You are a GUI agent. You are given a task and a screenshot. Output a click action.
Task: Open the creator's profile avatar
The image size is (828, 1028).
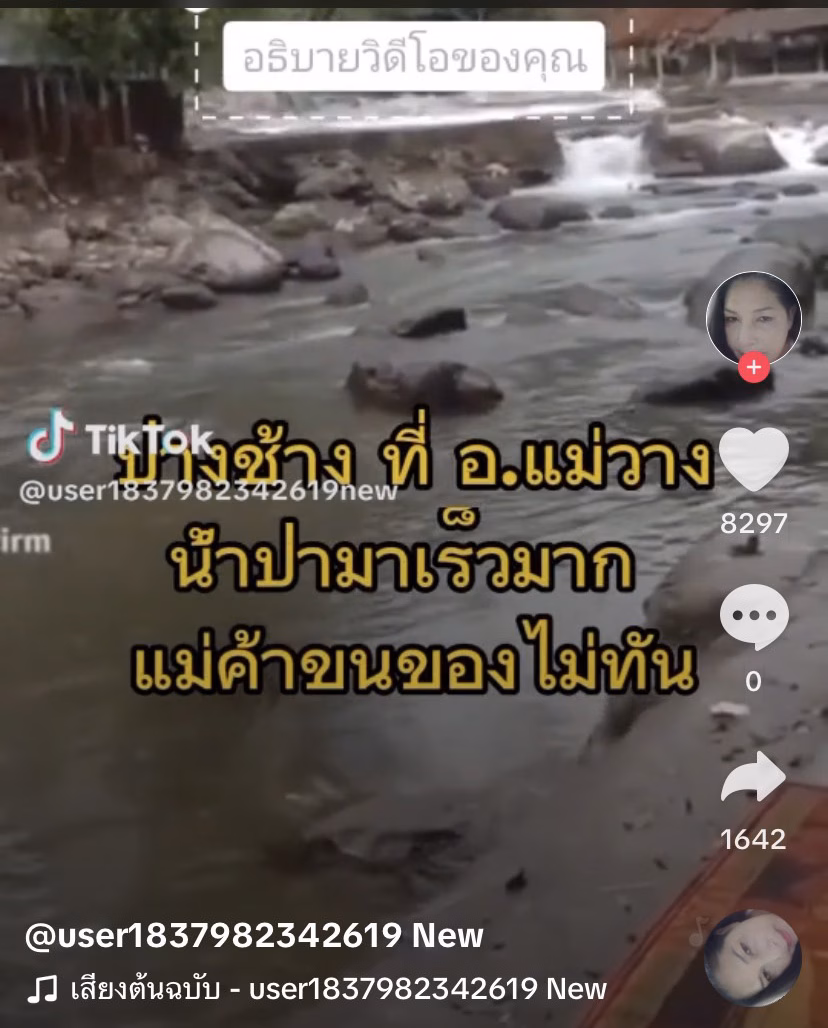pos(753,318)
